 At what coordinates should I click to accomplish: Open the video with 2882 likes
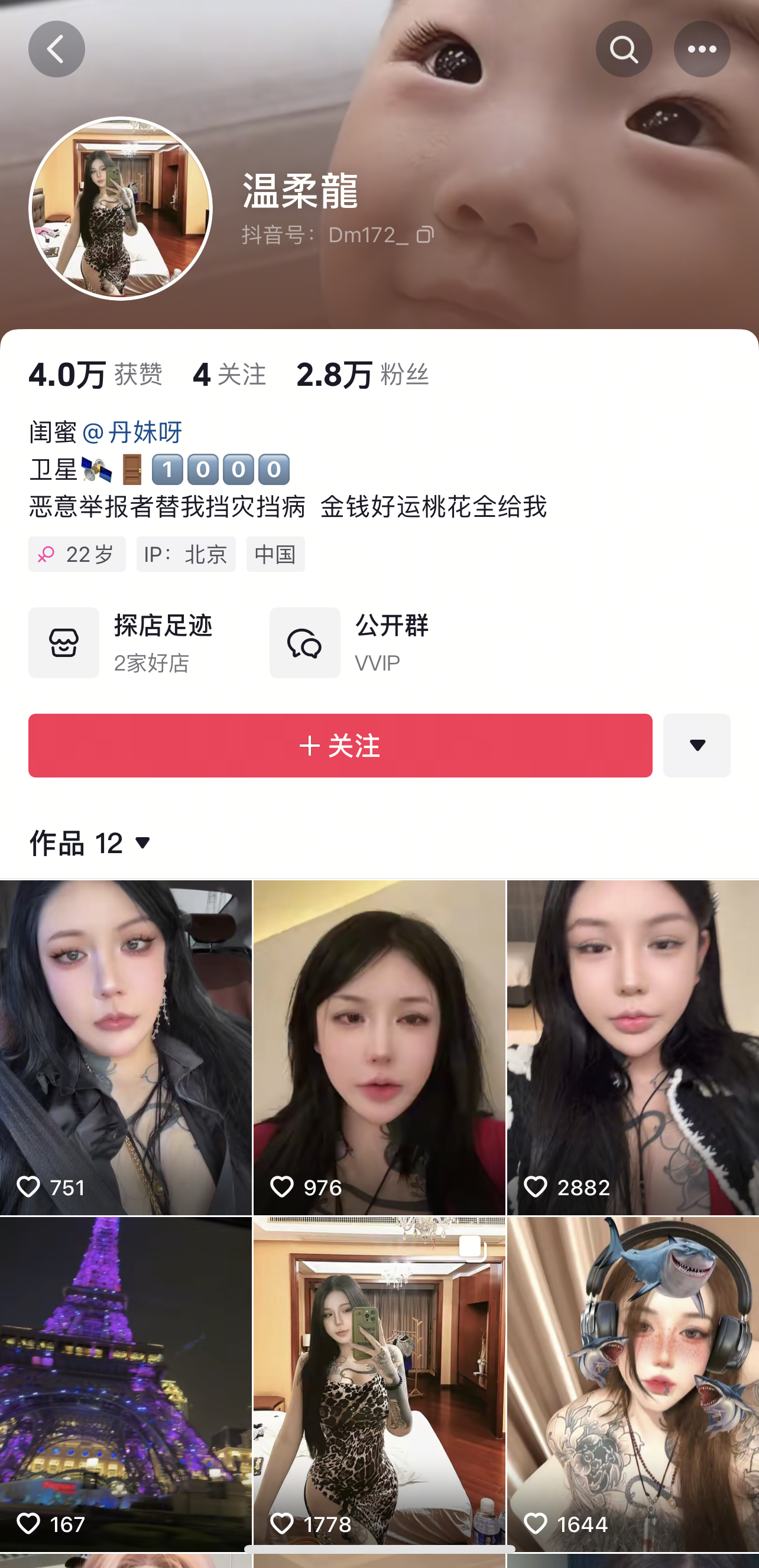coord(632,1047)
